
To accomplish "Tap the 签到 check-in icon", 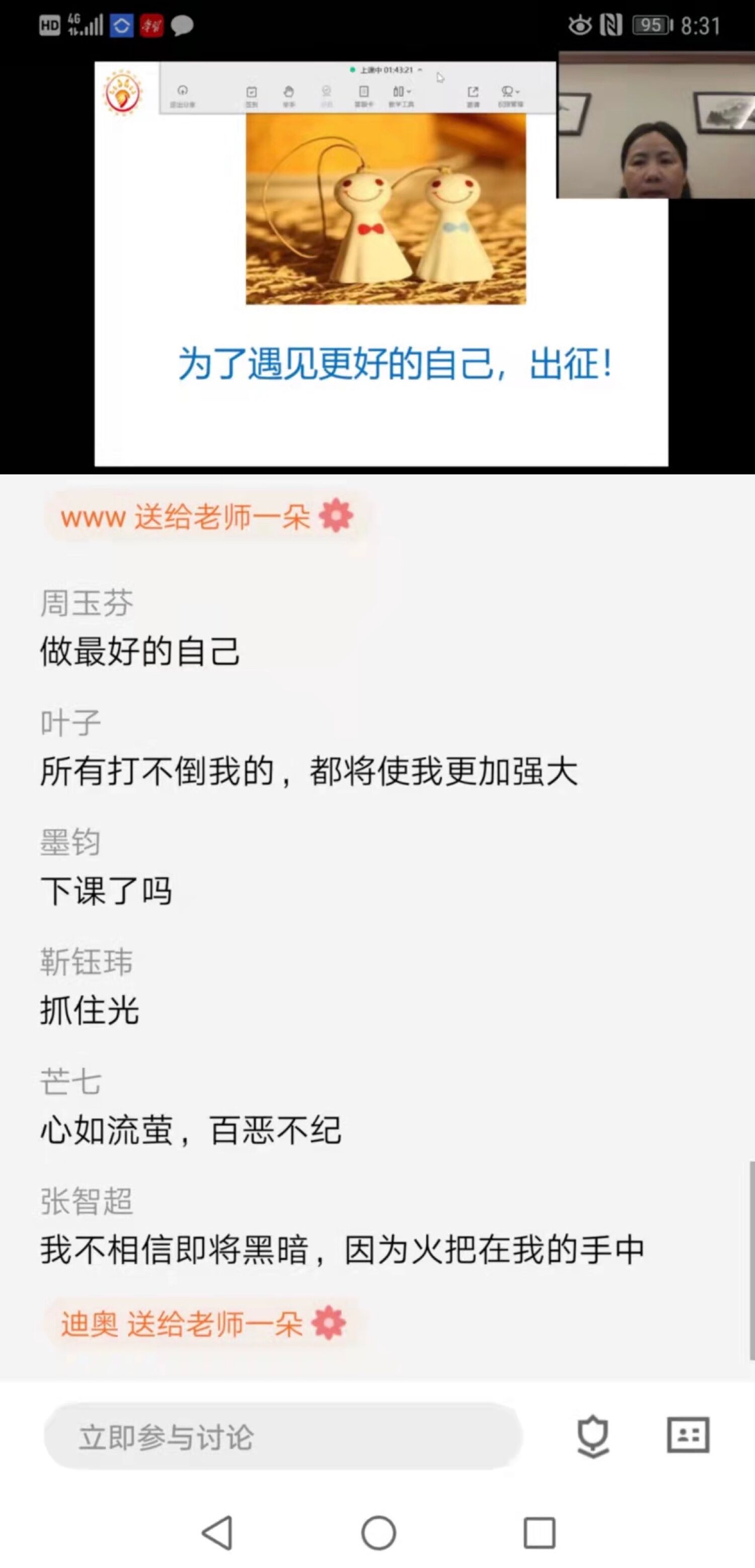I will (x=251, y=93).
